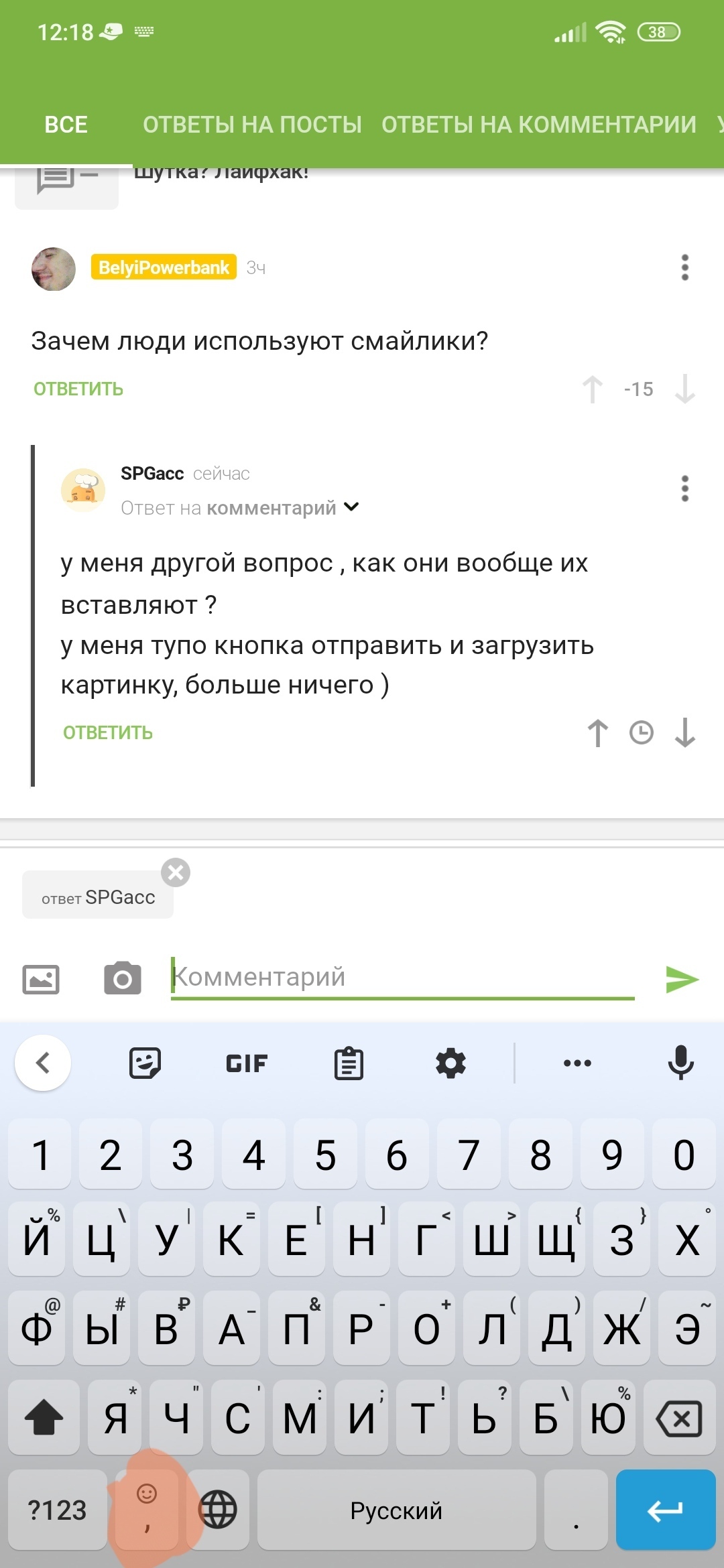Upvote SPGacc's comment
This screenshot has height=1568, width=724.
[x=597, y=733]
